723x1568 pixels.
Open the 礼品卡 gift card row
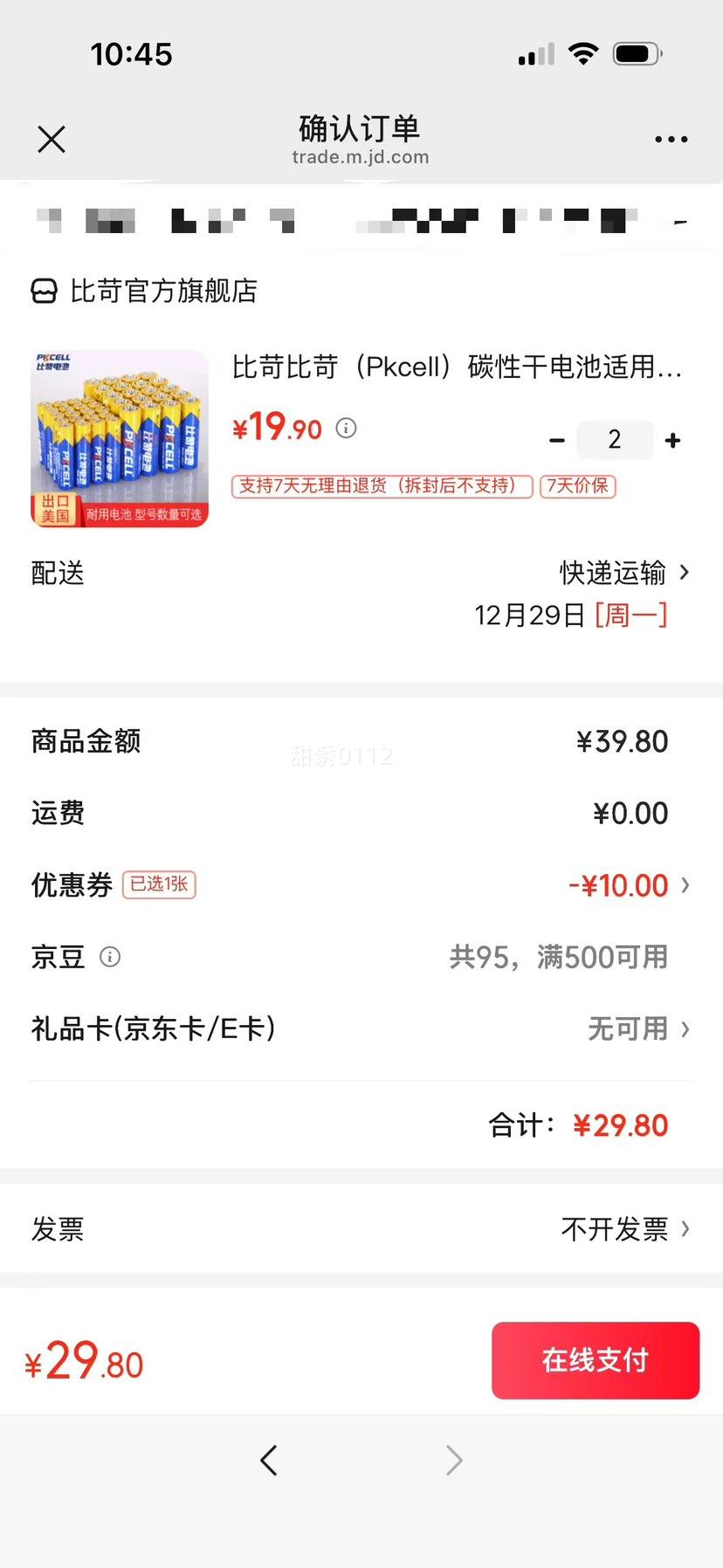click(x=361, y=1029)
